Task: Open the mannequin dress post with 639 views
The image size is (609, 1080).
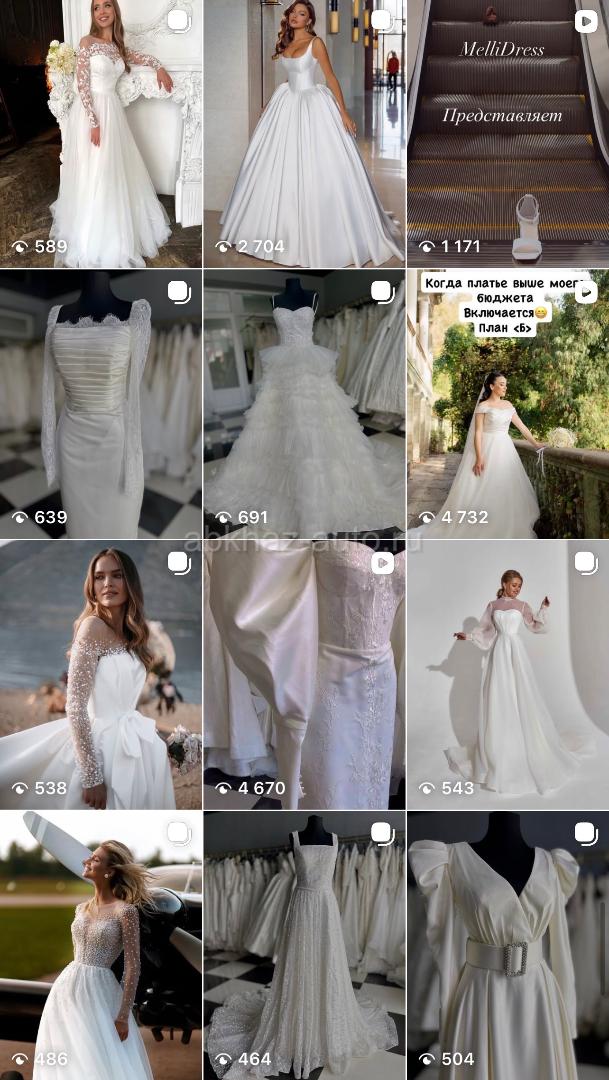Action: 100,404
